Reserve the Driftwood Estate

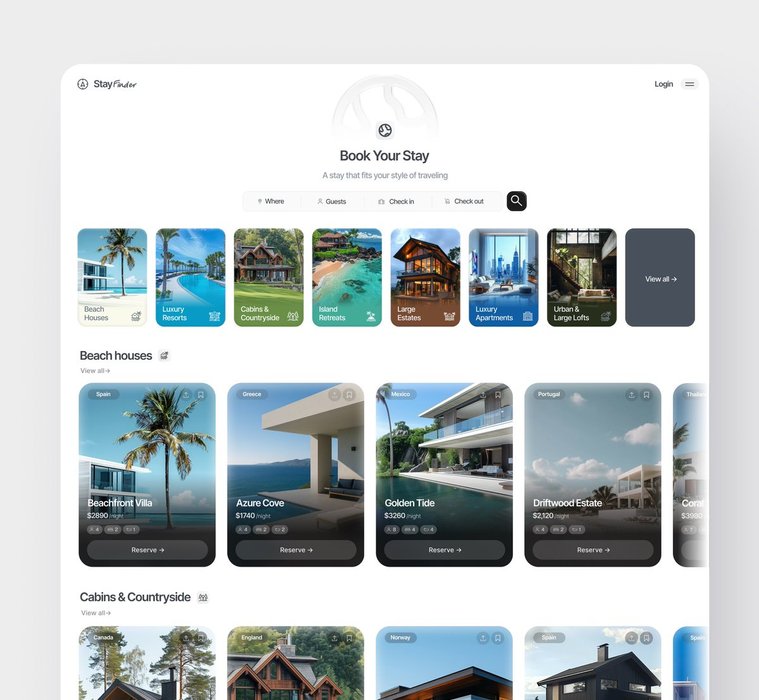coord(593,550)
